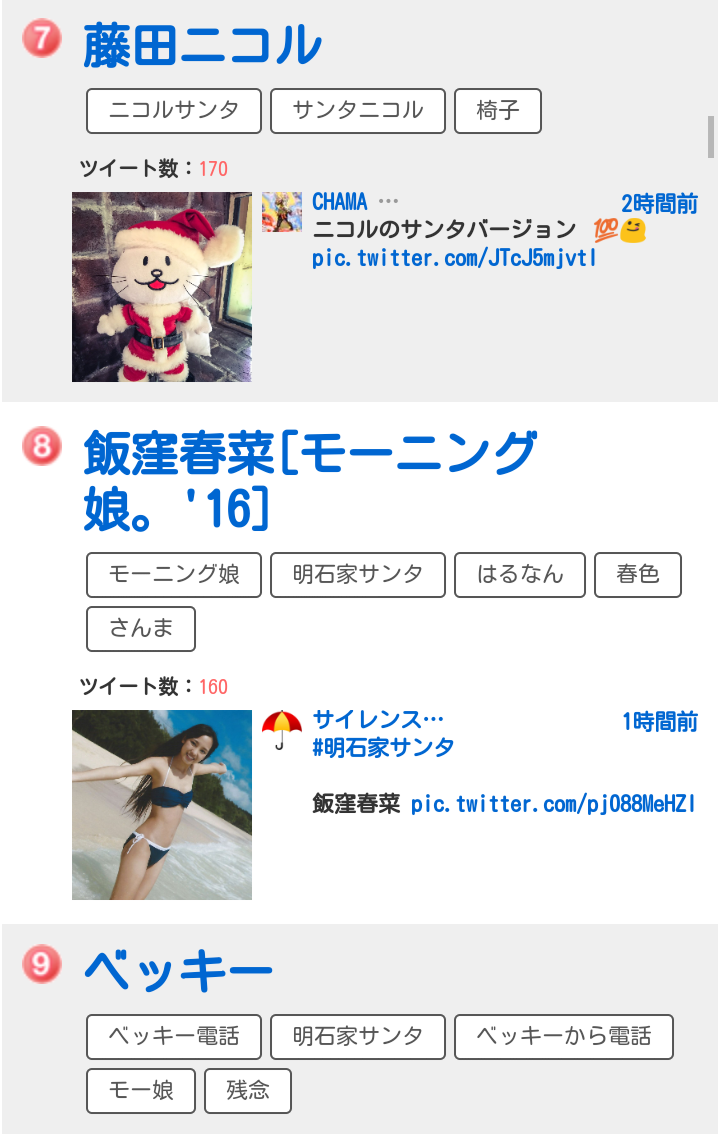Select the ベッキー電話 keyword chip
This screenshot has height=1134, width=720.
(174, 1037)
